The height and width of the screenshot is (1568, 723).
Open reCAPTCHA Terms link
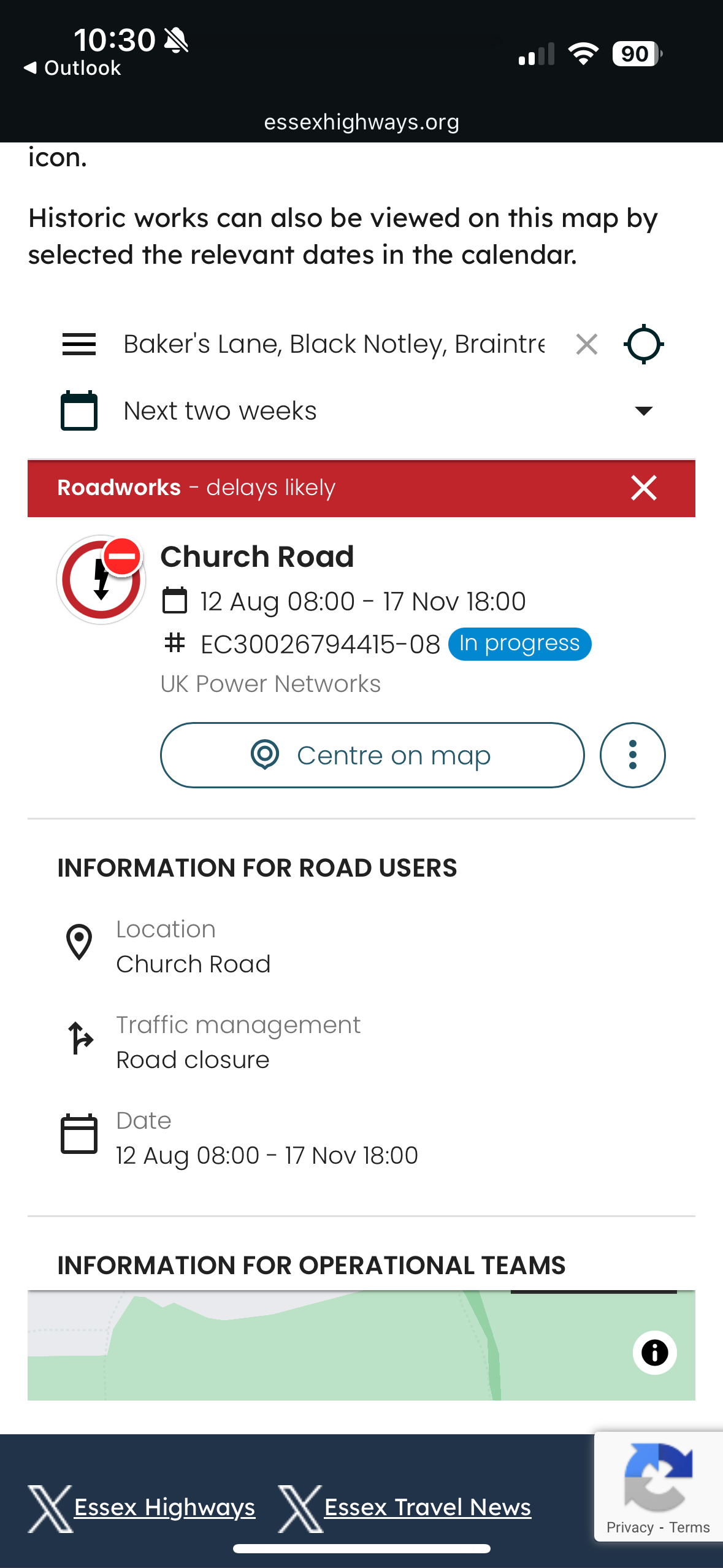tap(689, 1528)
